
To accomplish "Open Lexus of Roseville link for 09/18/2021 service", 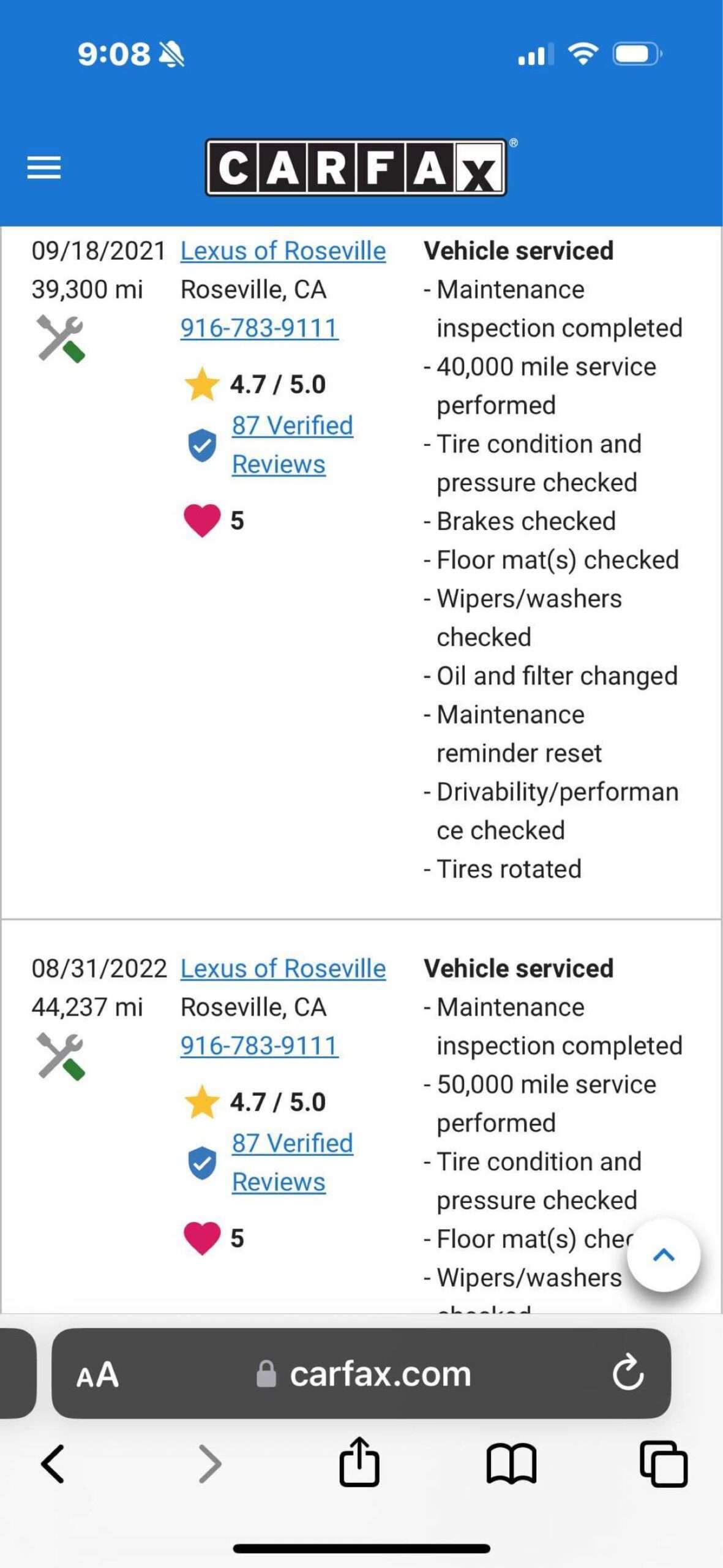I will (x=283, y=251).
